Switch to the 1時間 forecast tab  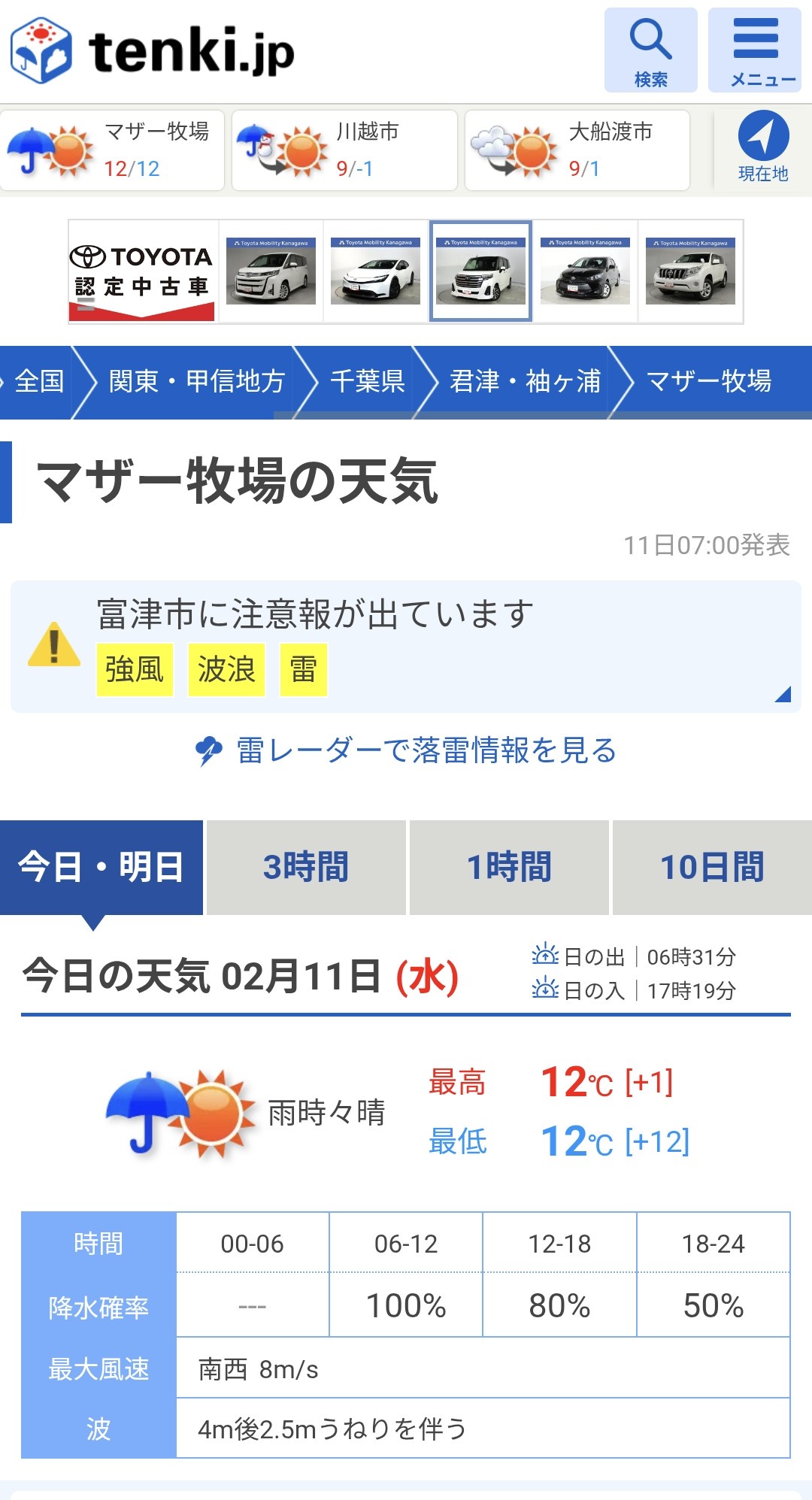pos(509,867)
